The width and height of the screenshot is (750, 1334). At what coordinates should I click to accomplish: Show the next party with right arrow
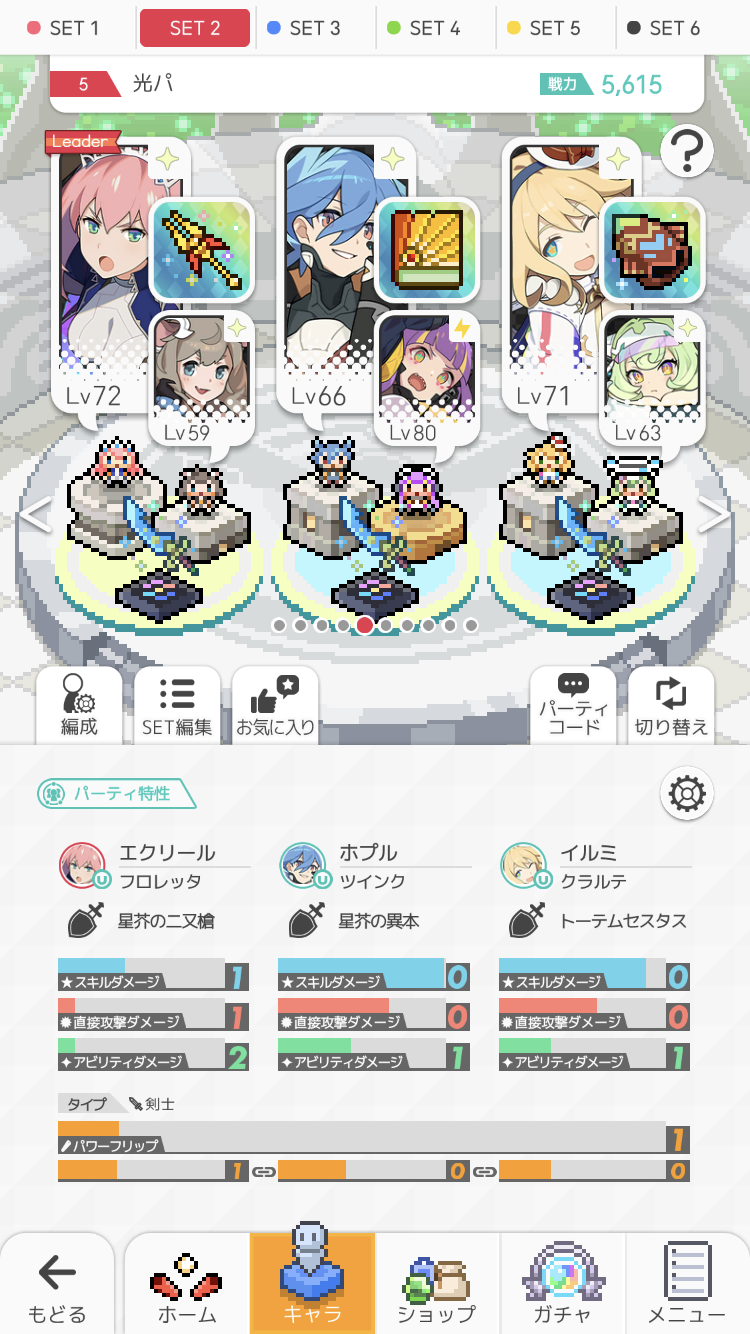714,515
